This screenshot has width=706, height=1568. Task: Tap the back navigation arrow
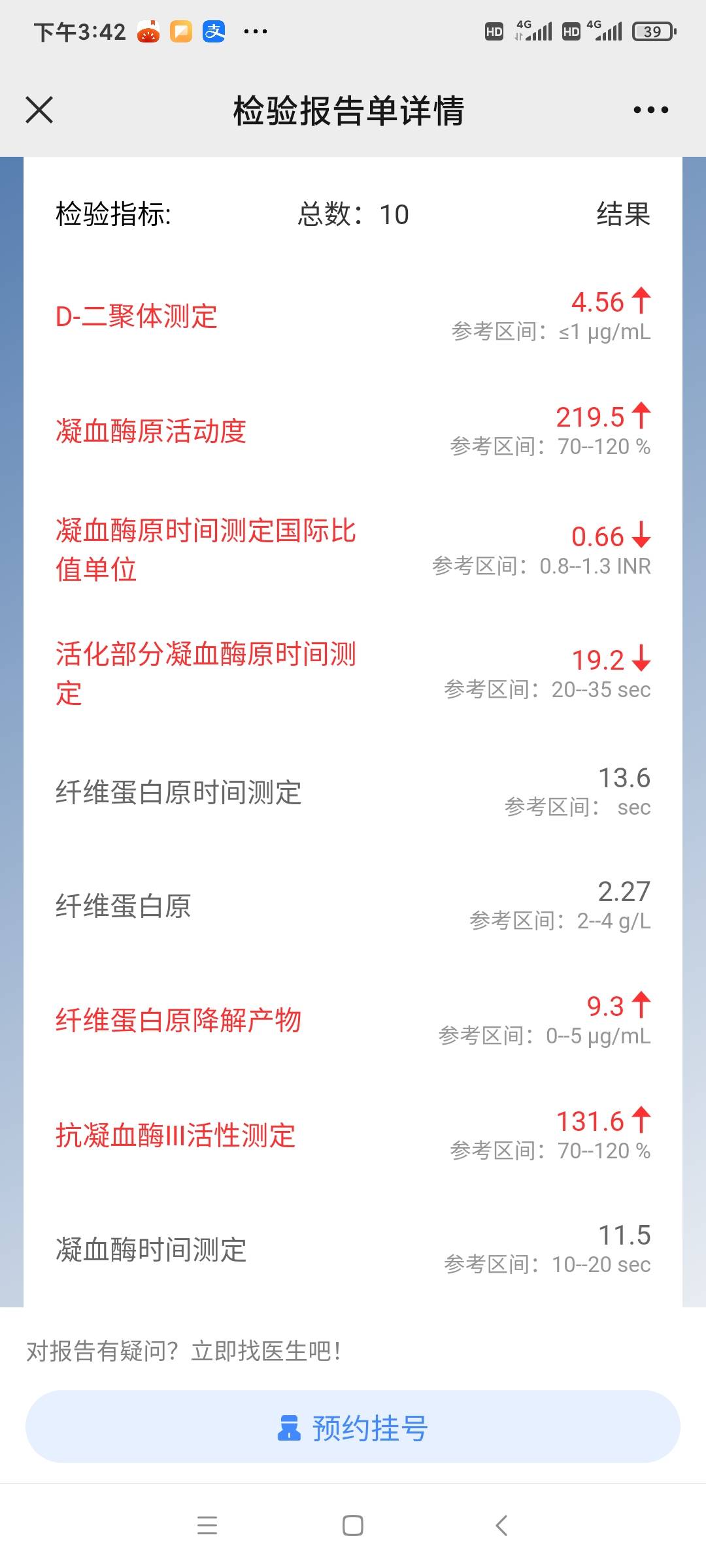pyautogui.click(x=501, y=1526)
